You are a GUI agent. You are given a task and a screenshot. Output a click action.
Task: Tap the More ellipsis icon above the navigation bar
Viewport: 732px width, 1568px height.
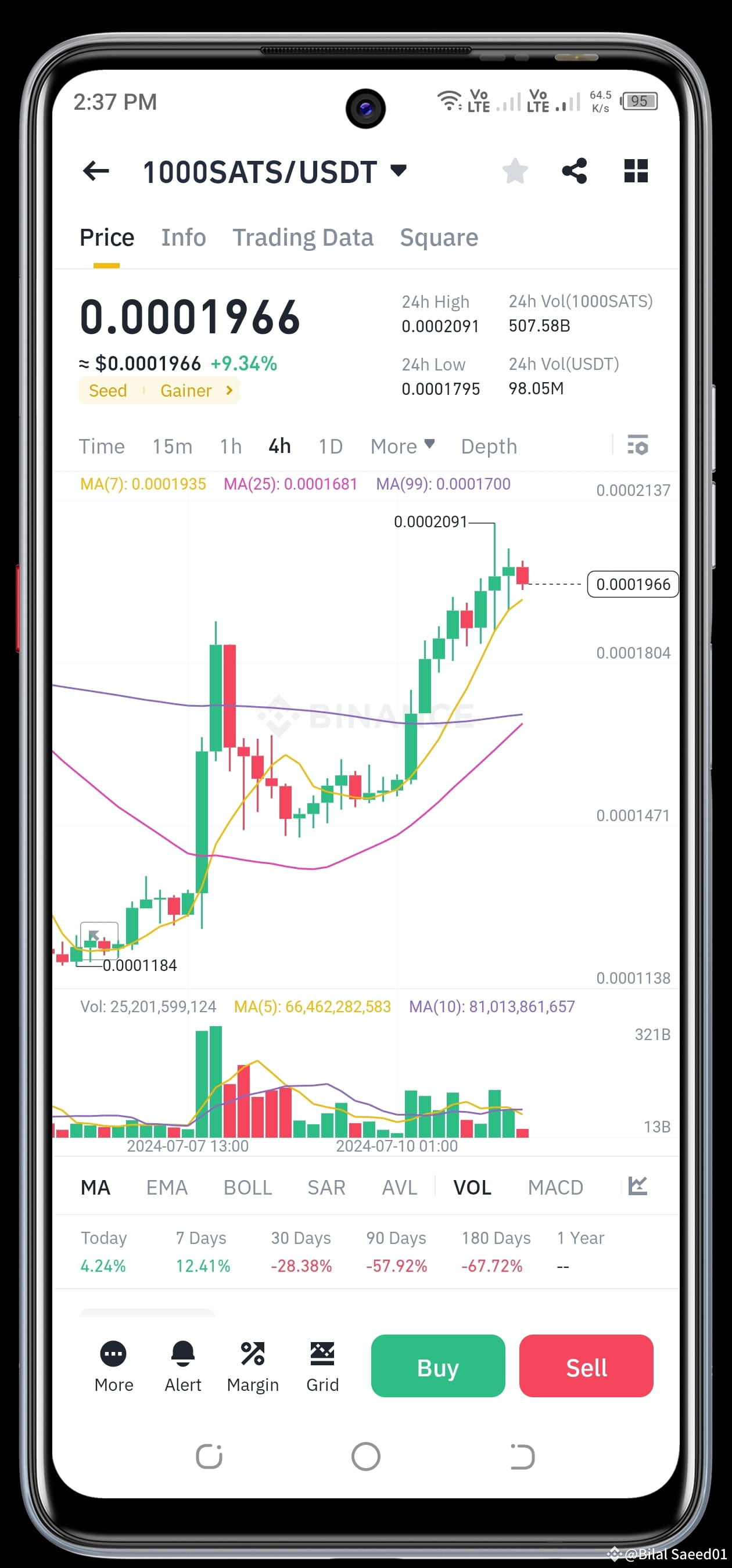113,1356
